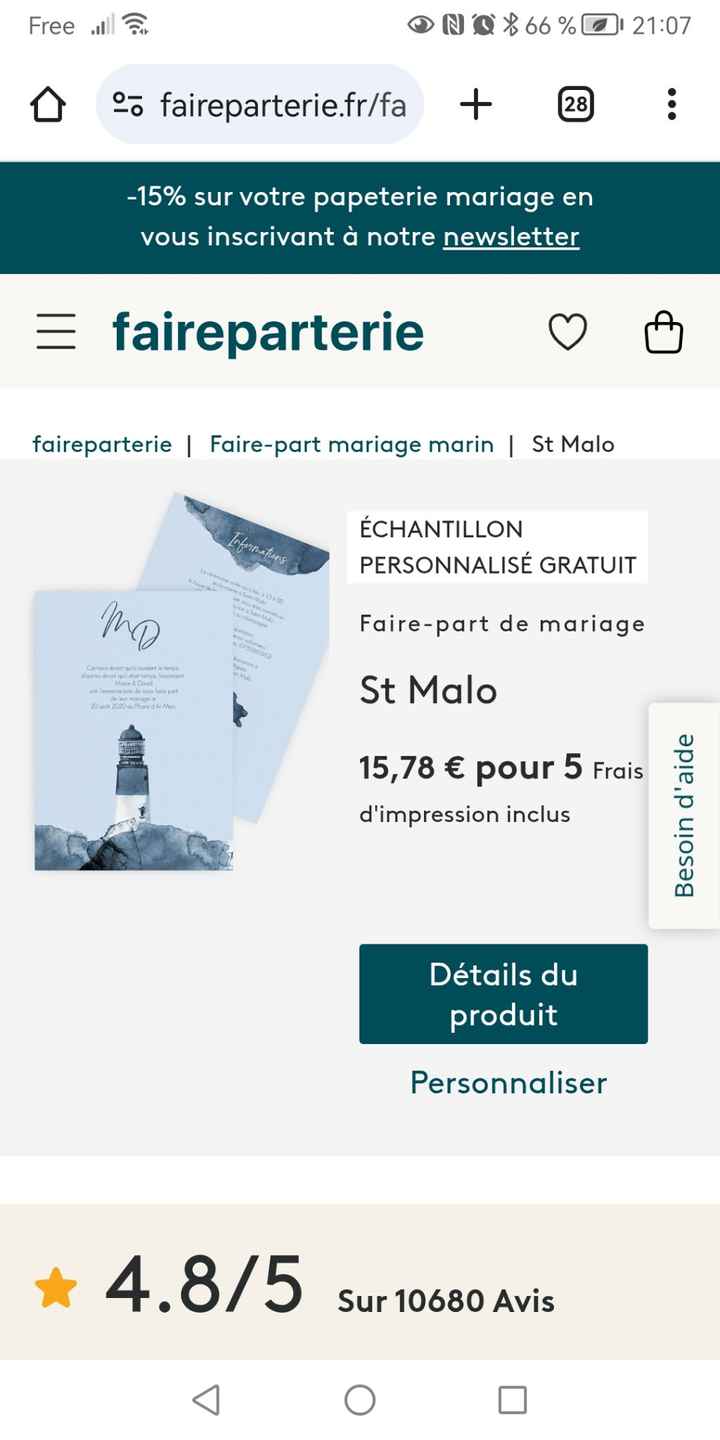Go to the Faire-part mariage marin breadcrumb
720x1440 pixels.
pyautogui.click(x=352, y=443)
